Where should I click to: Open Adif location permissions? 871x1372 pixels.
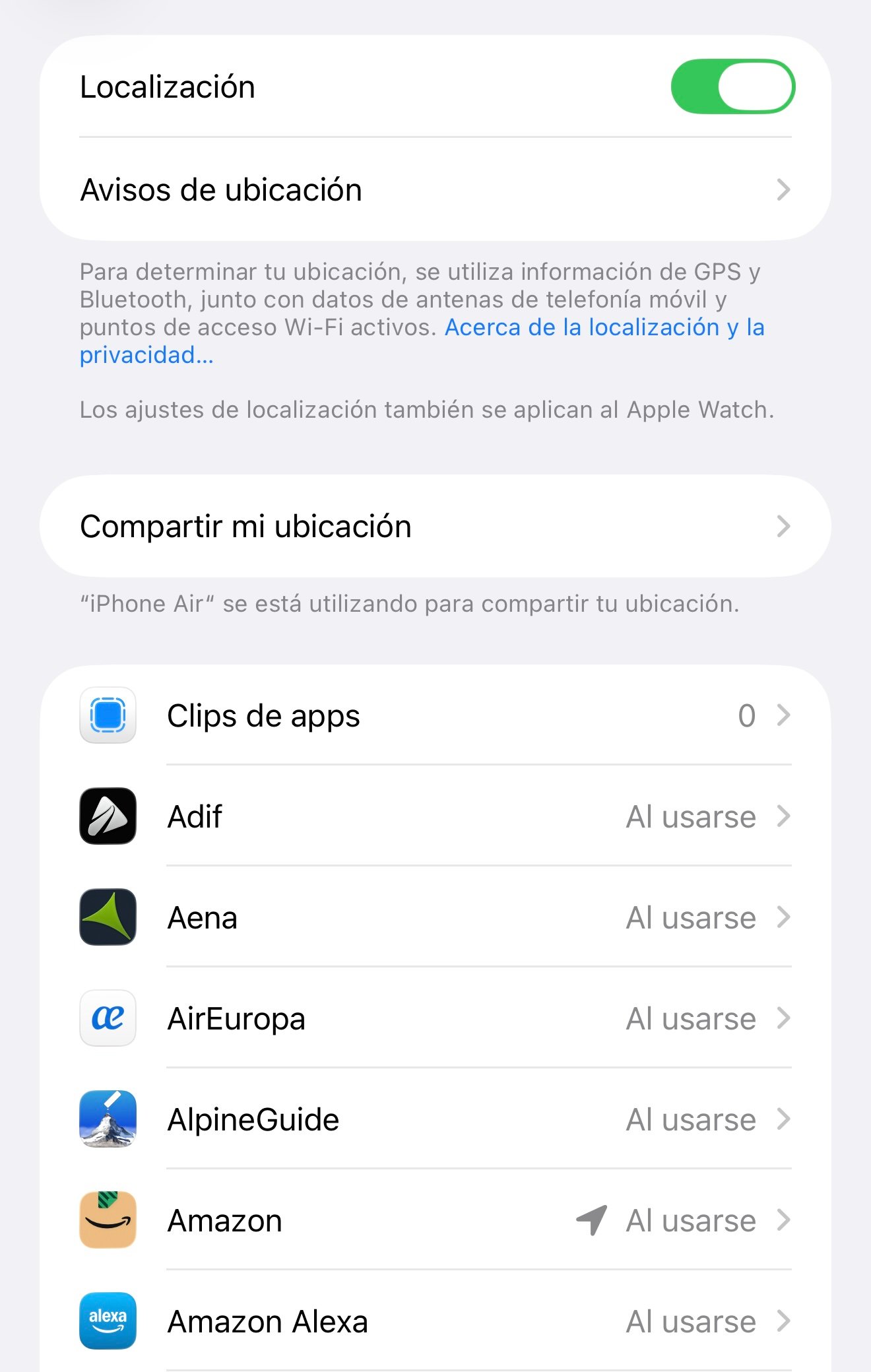pos(435,817)
